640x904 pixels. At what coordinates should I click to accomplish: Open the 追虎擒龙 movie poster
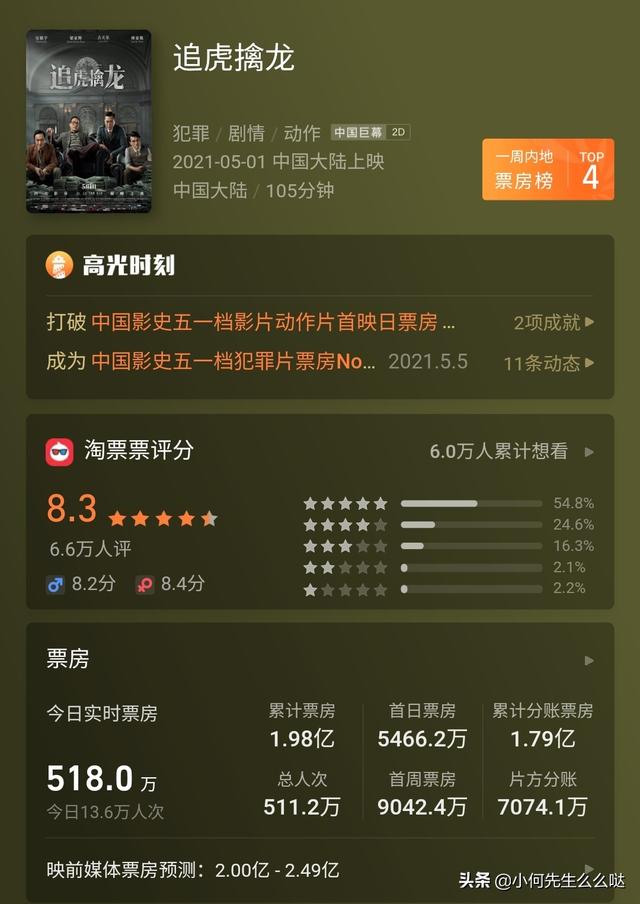(x=88, y=120)
